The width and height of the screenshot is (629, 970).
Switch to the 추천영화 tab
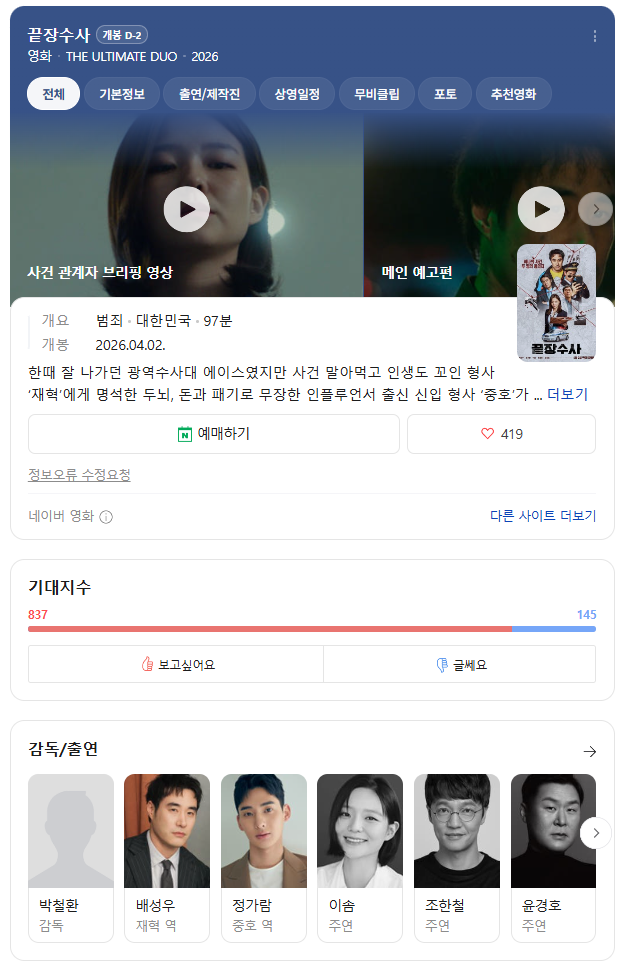point(513,94)
